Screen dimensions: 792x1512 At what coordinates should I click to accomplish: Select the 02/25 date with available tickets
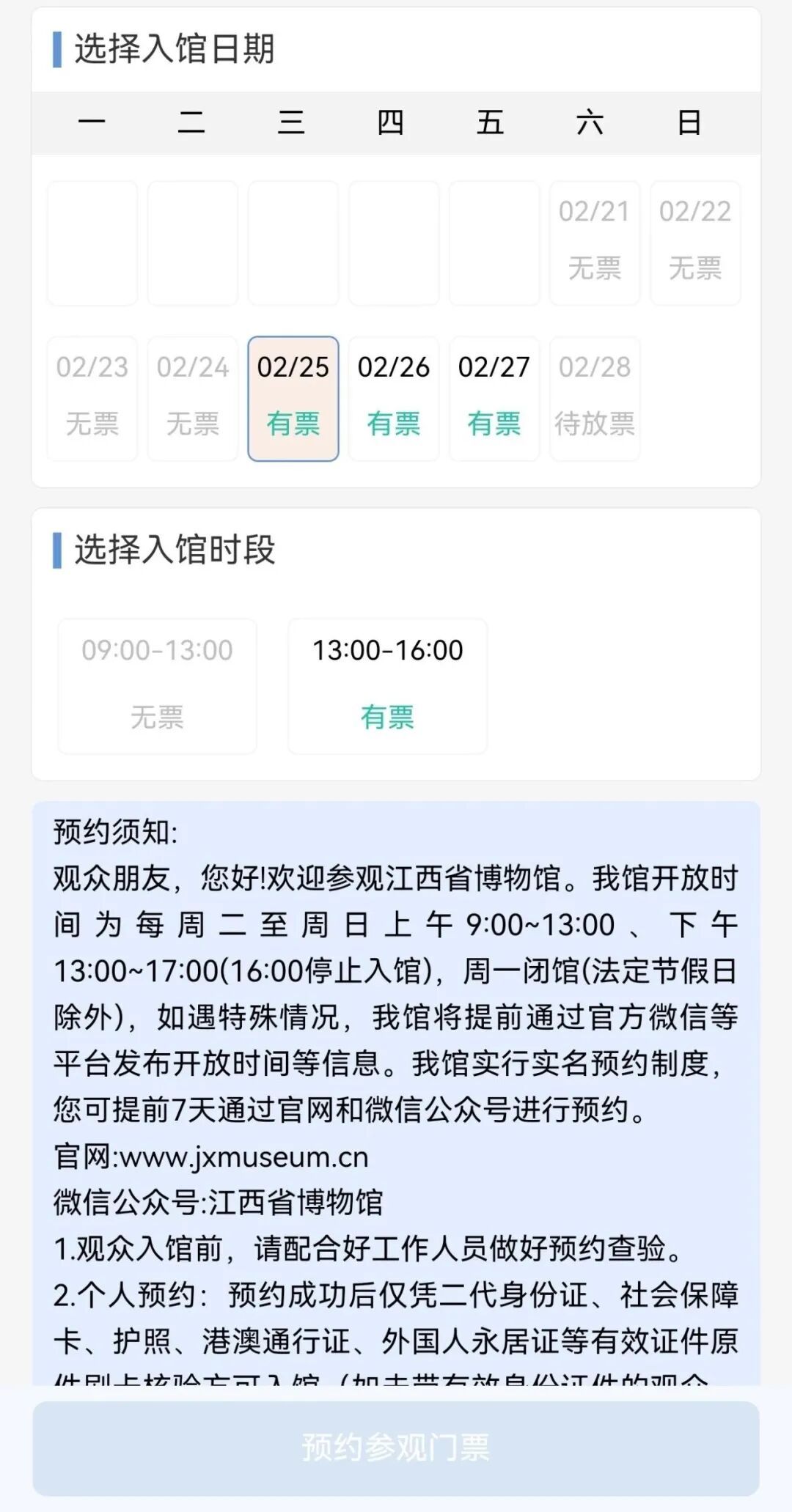[293, 397]
